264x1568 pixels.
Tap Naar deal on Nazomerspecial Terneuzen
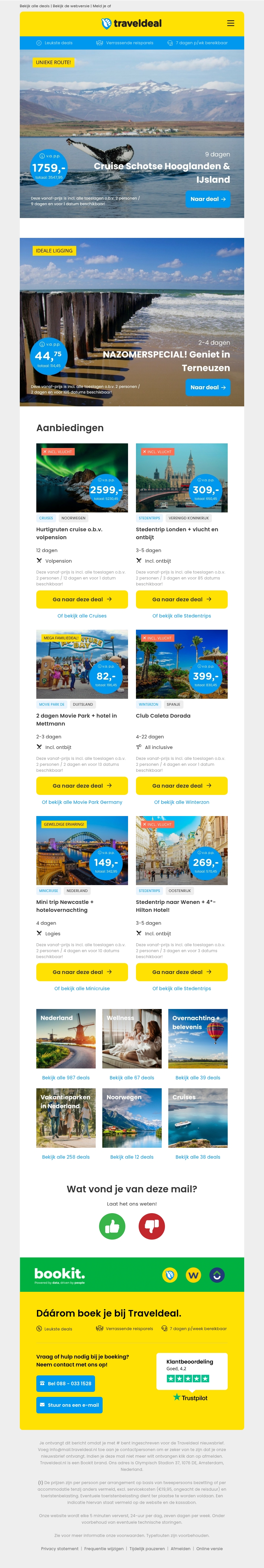point(208,387)
